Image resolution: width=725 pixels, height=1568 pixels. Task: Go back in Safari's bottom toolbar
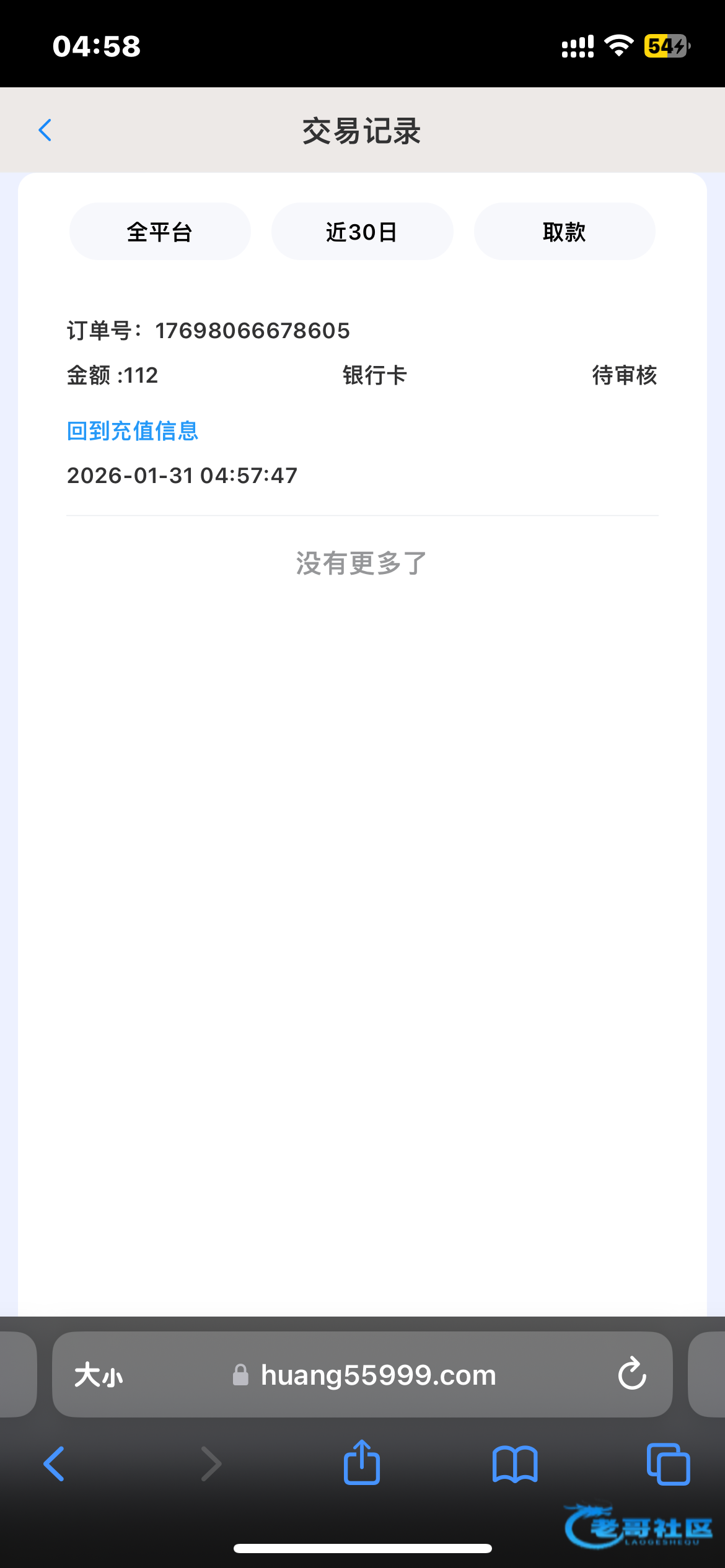[55, 1464]
